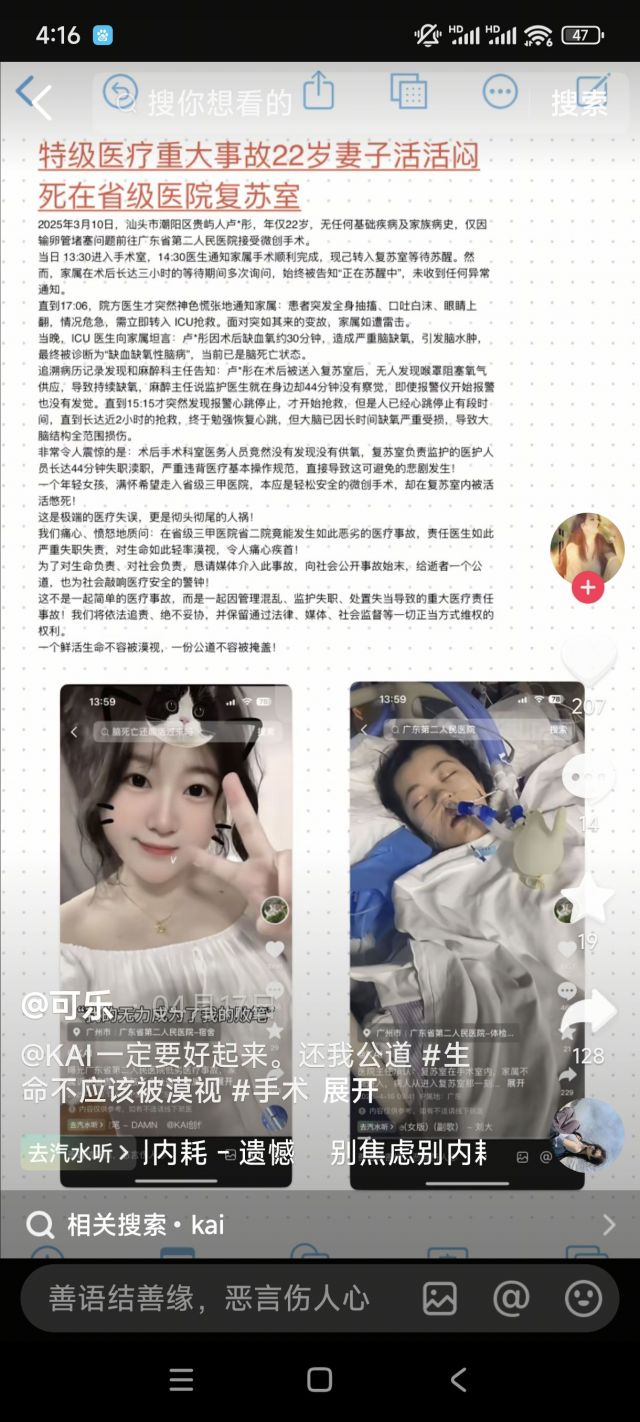Mention someone with the @ icon

pos(511,1298)
